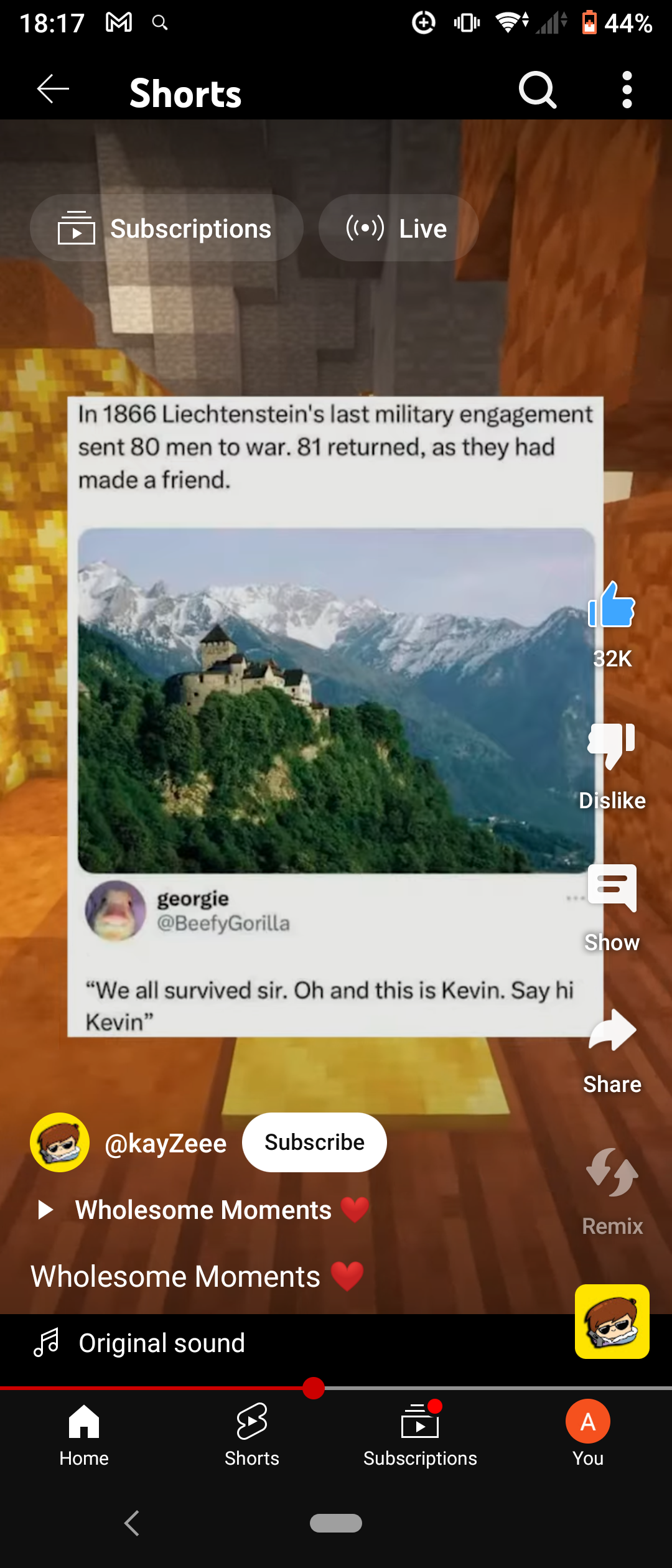Viewport: 672px width, 1568px height.
Task: Open the @kayZeee channel
Action: tap(165, 1143)
